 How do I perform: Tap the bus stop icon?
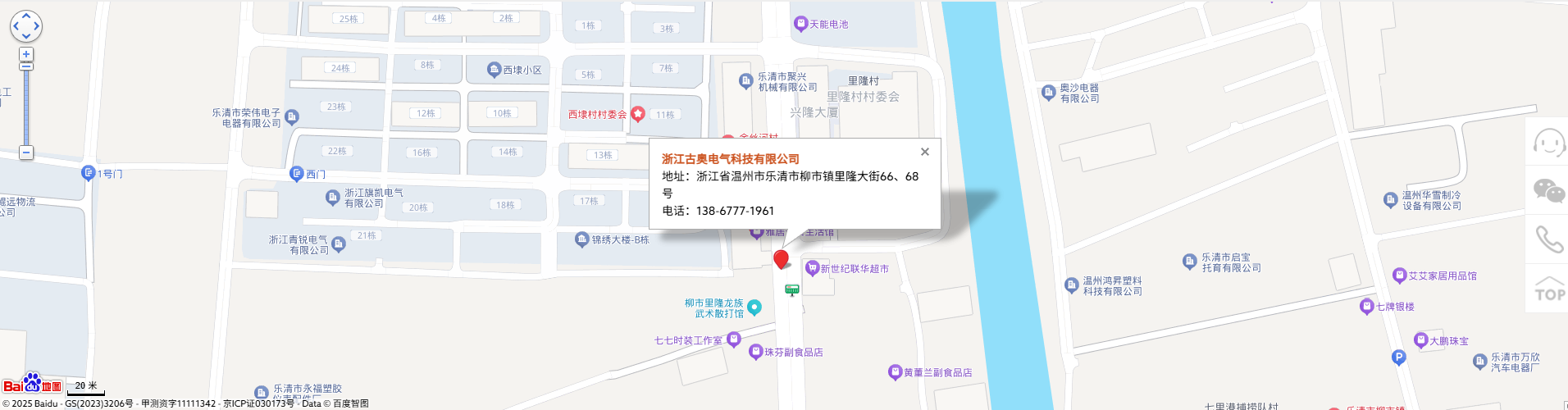coord(791,289)
